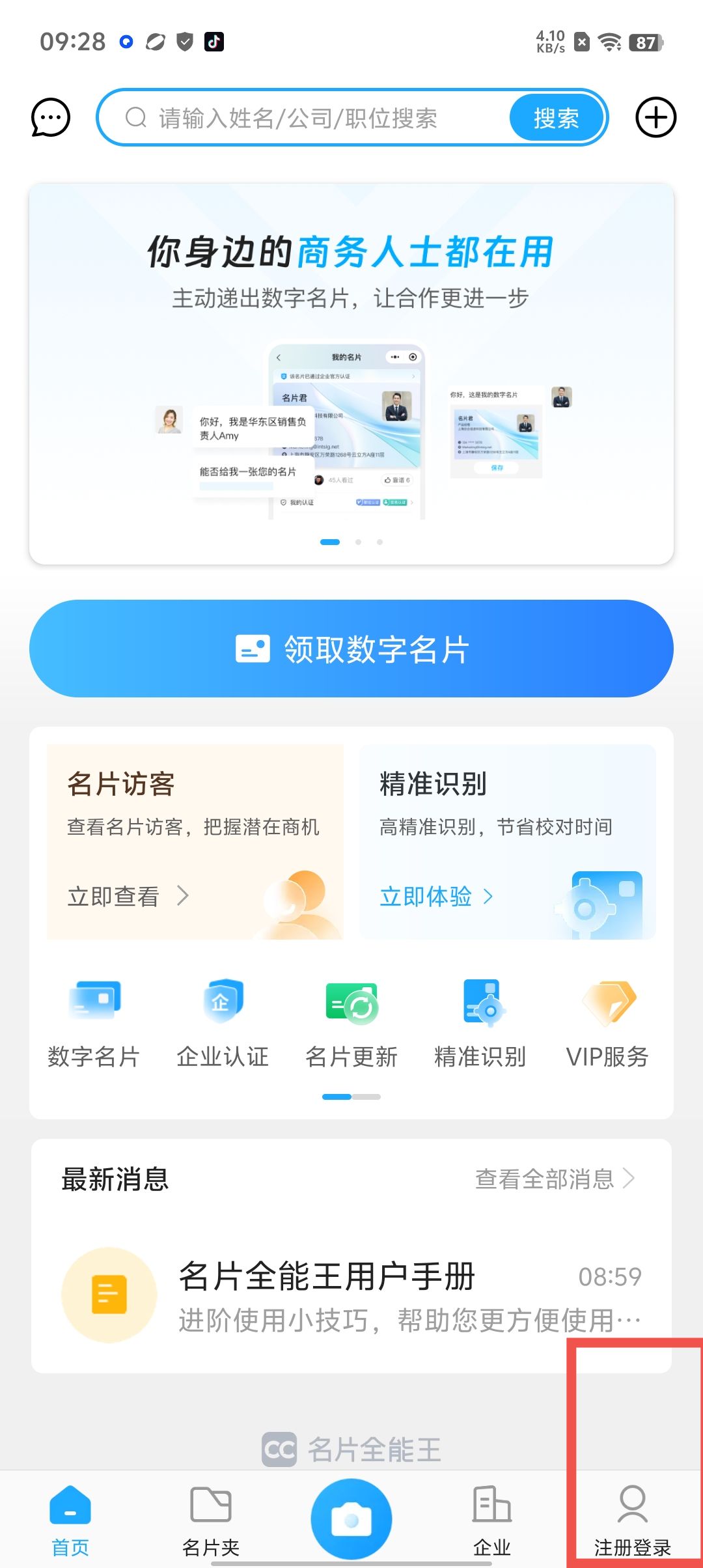
Task: Tap 查看全部消息 link
Action: (554, 1179)
